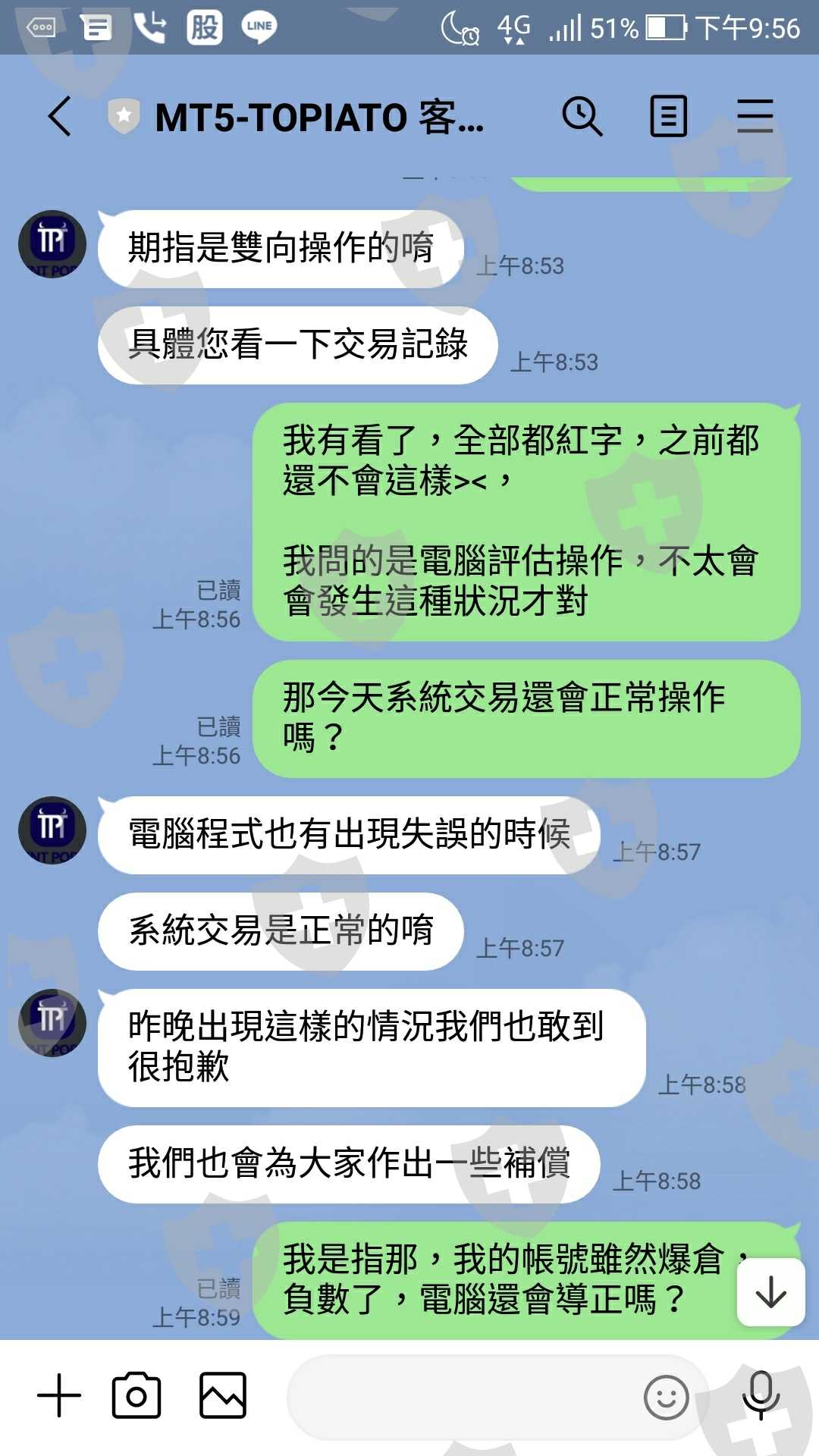The image size is (819, 1456).
Task: Open sender avatar beside 期指是雙向操作的唷
Action: pos(52,244)
